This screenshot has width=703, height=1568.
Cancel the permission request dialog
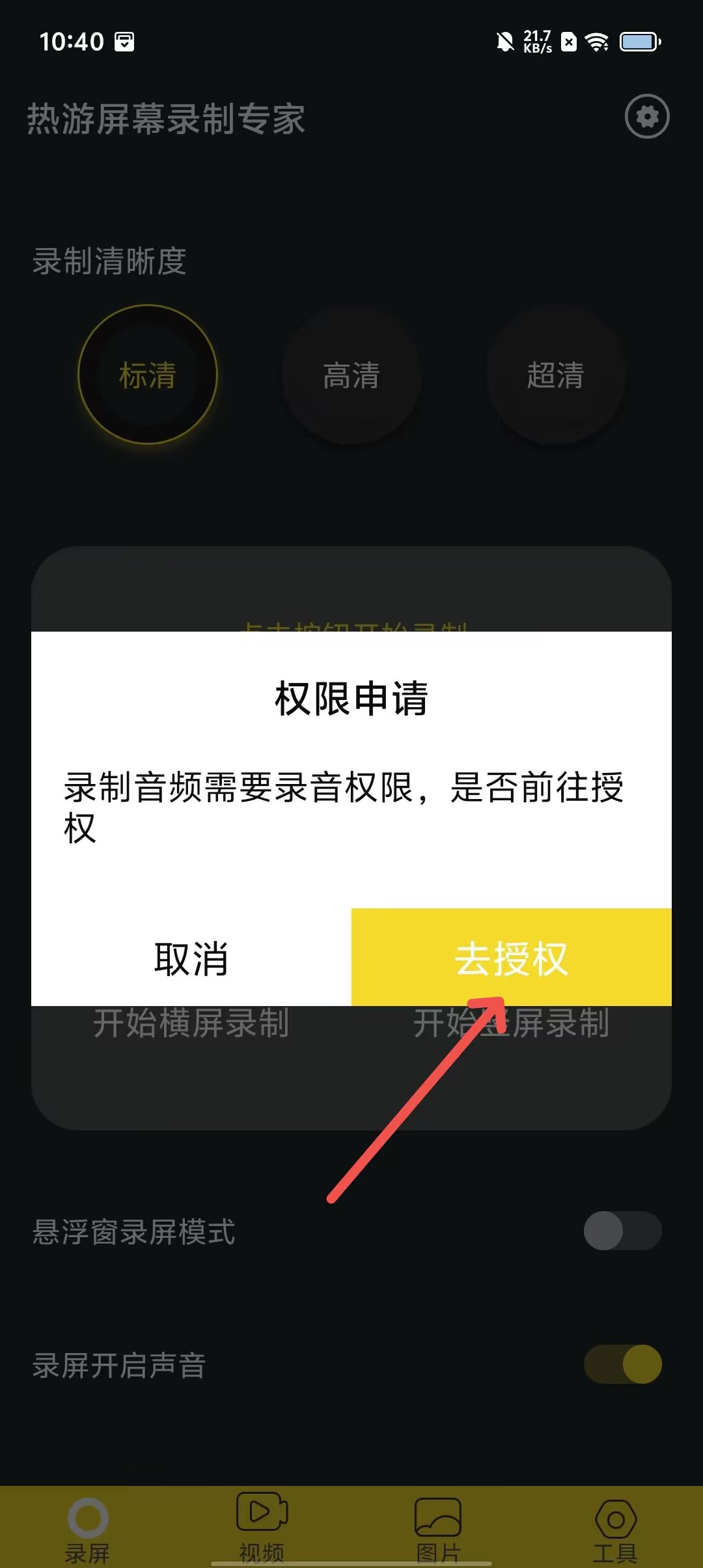pyautogui.click(x=191, y=957)
